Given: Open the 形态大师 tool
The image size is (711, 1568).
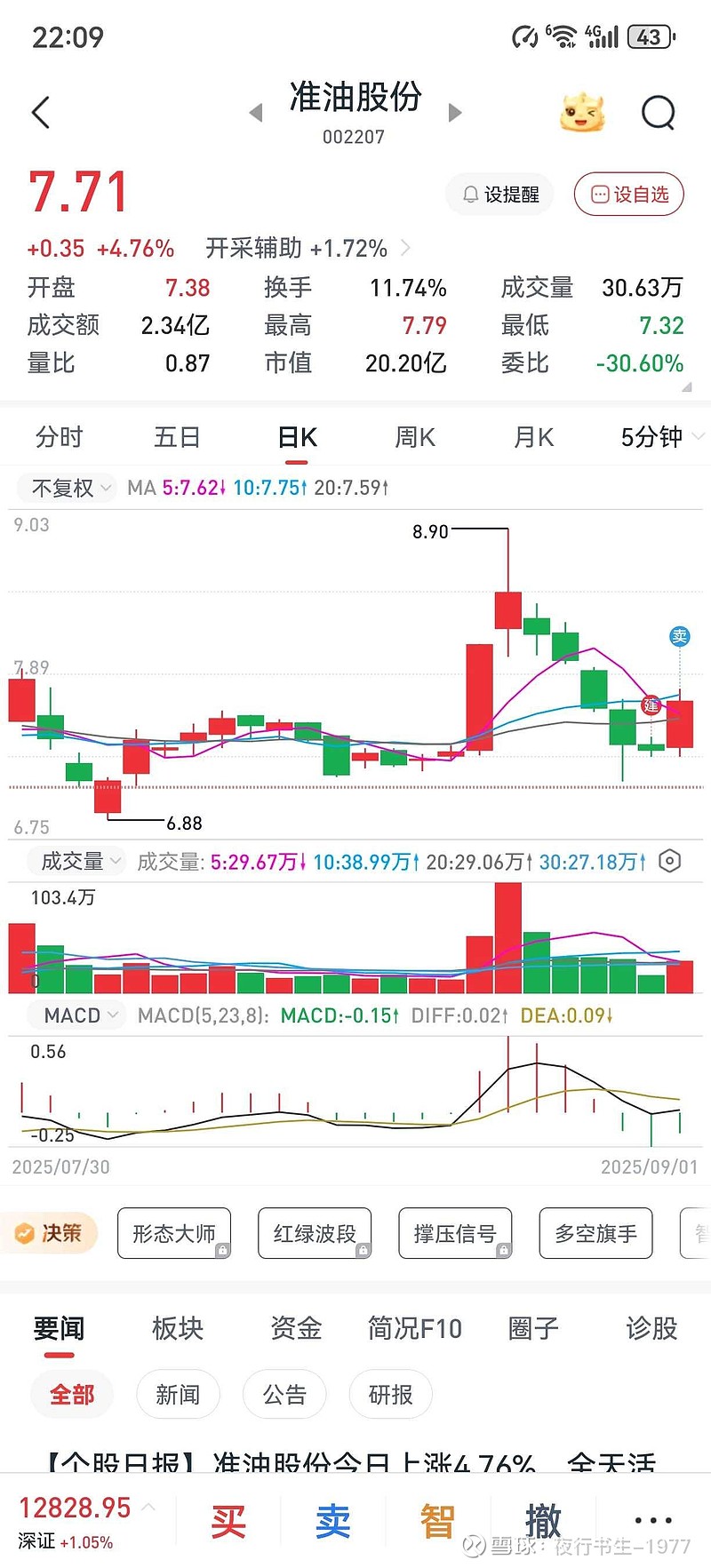Looking at the screenshot, I should 174,1233.
